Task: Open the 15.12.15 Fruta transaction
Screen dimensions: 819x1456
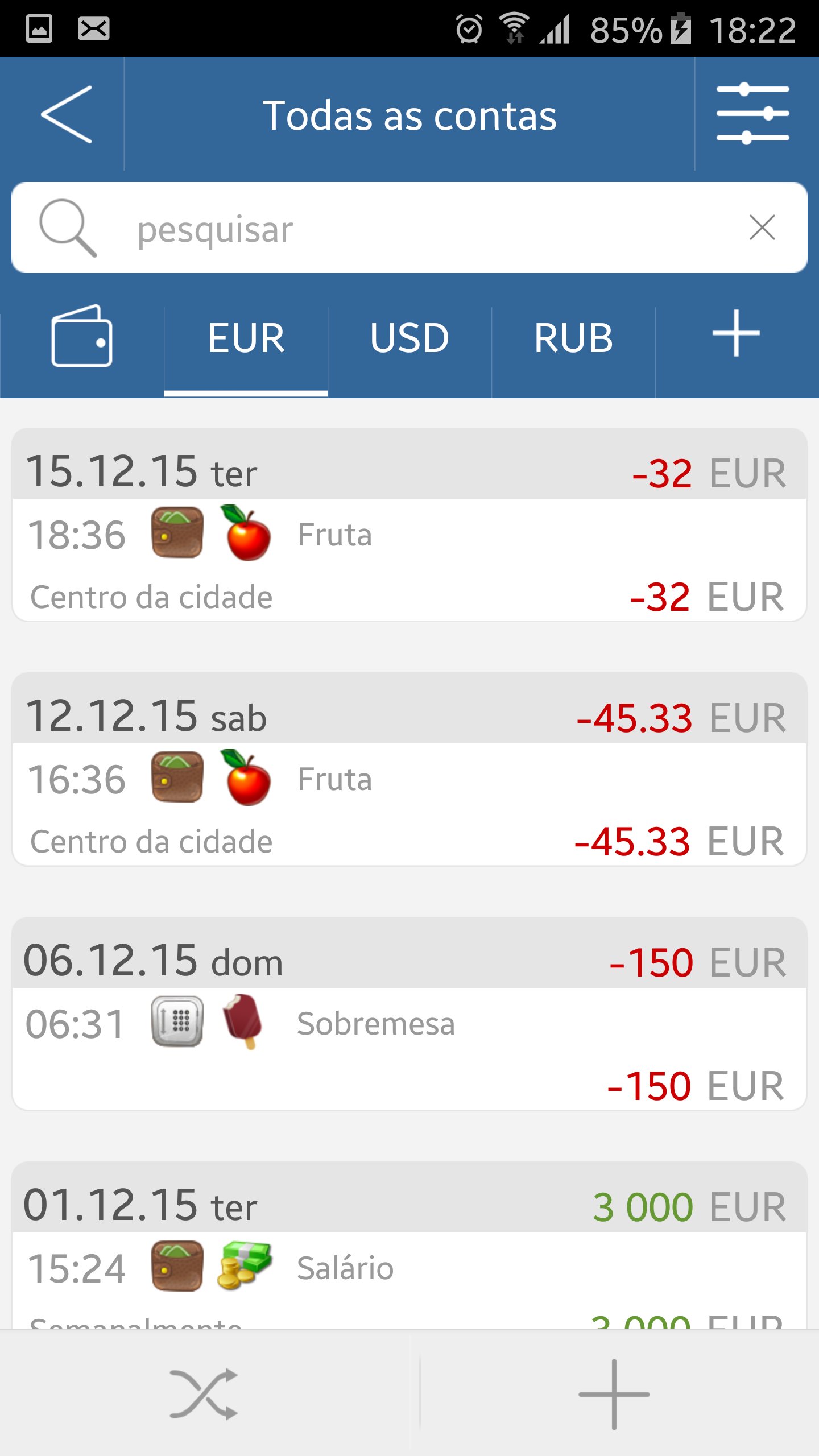Action: click(x=409, y=560)
